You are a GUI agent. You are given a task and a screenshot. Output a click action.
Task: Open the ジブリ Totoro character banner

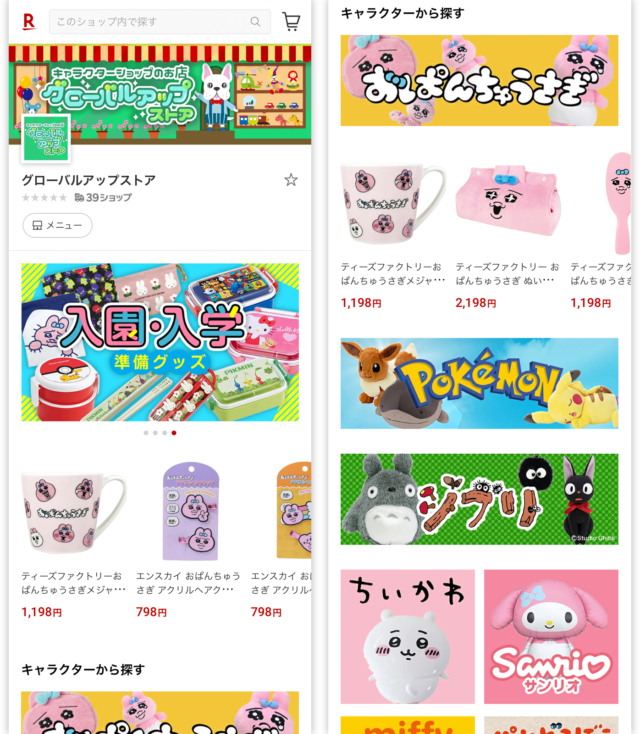click(x=479, y=499)
